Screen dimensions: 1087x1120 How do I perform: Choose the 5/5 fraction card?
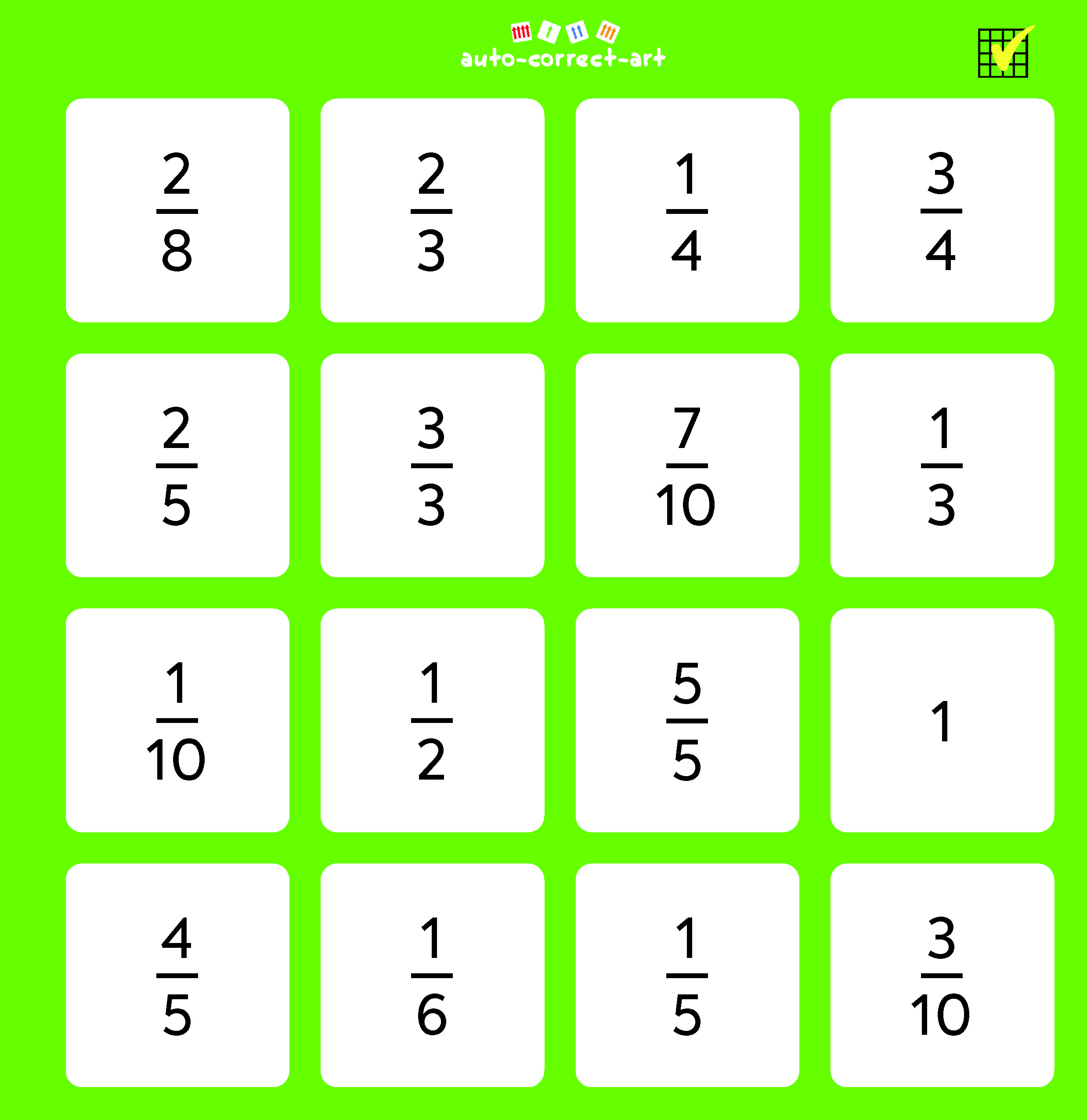click(x=687, y=720)
